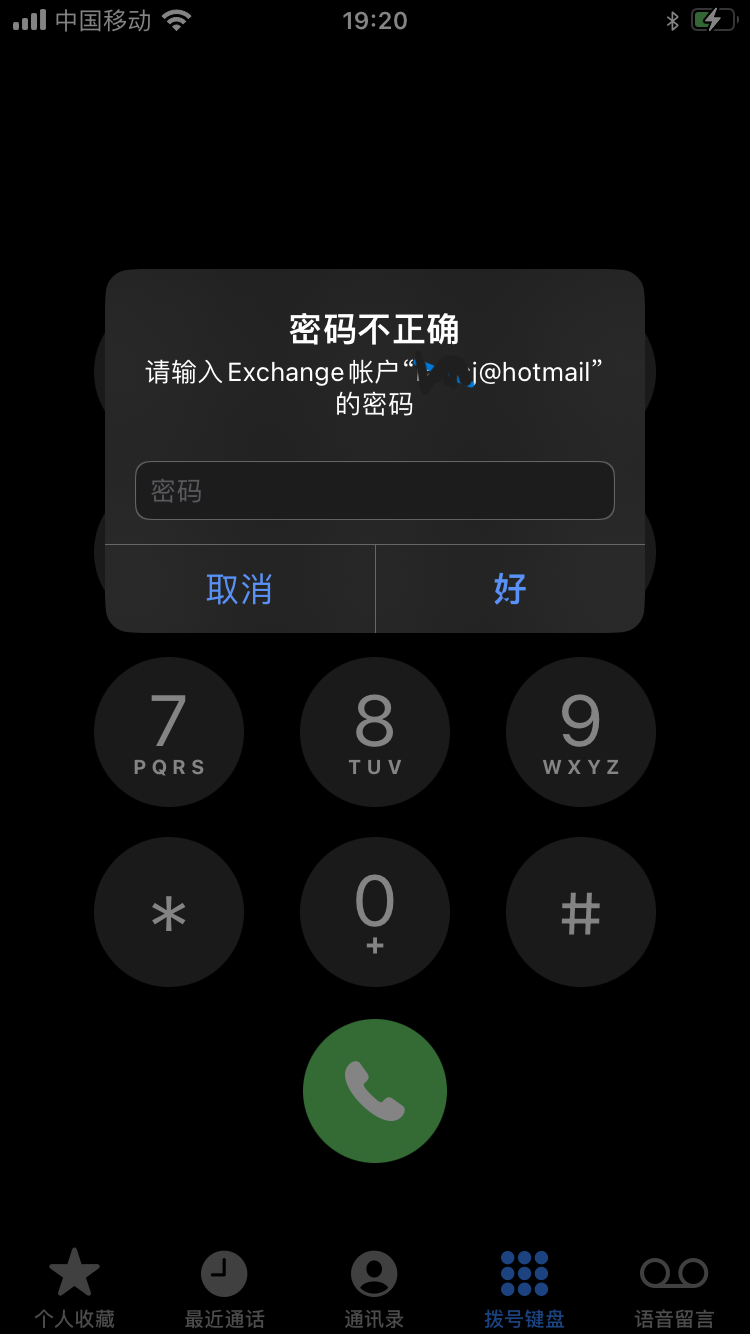The width and height of the screenshot is (750, 1334).
Task: Go to the 通讯录 tab
Action: tap(375, 1288)
